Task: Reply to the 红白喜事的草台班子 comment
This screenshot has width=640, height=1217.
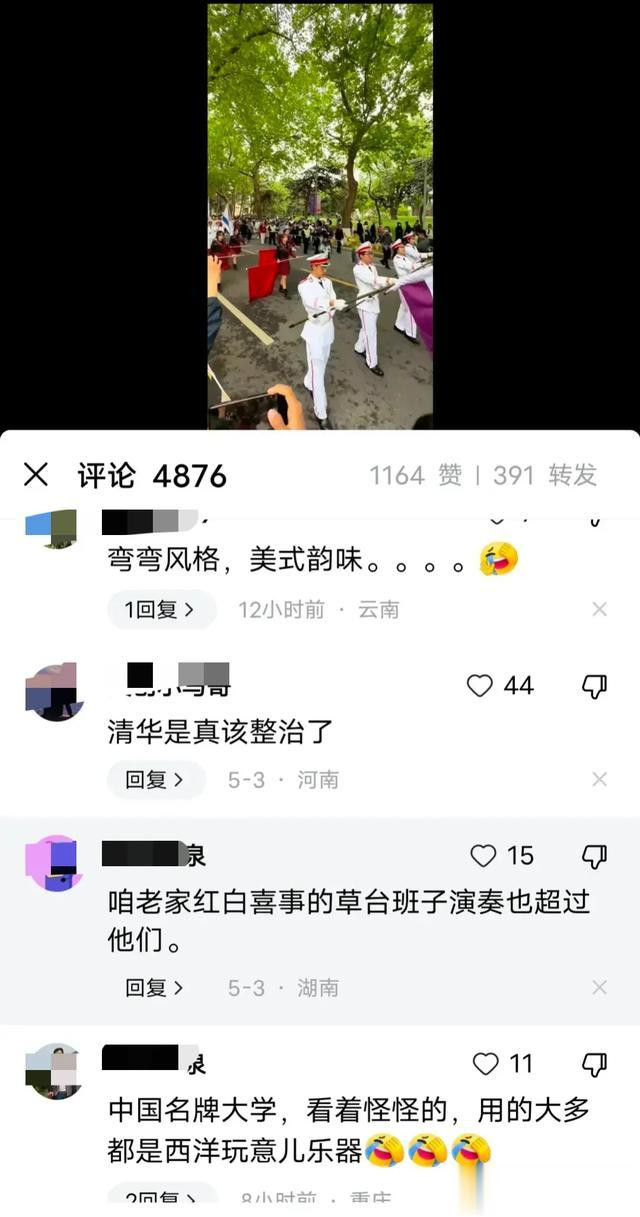Action: (x=156, y=988)
